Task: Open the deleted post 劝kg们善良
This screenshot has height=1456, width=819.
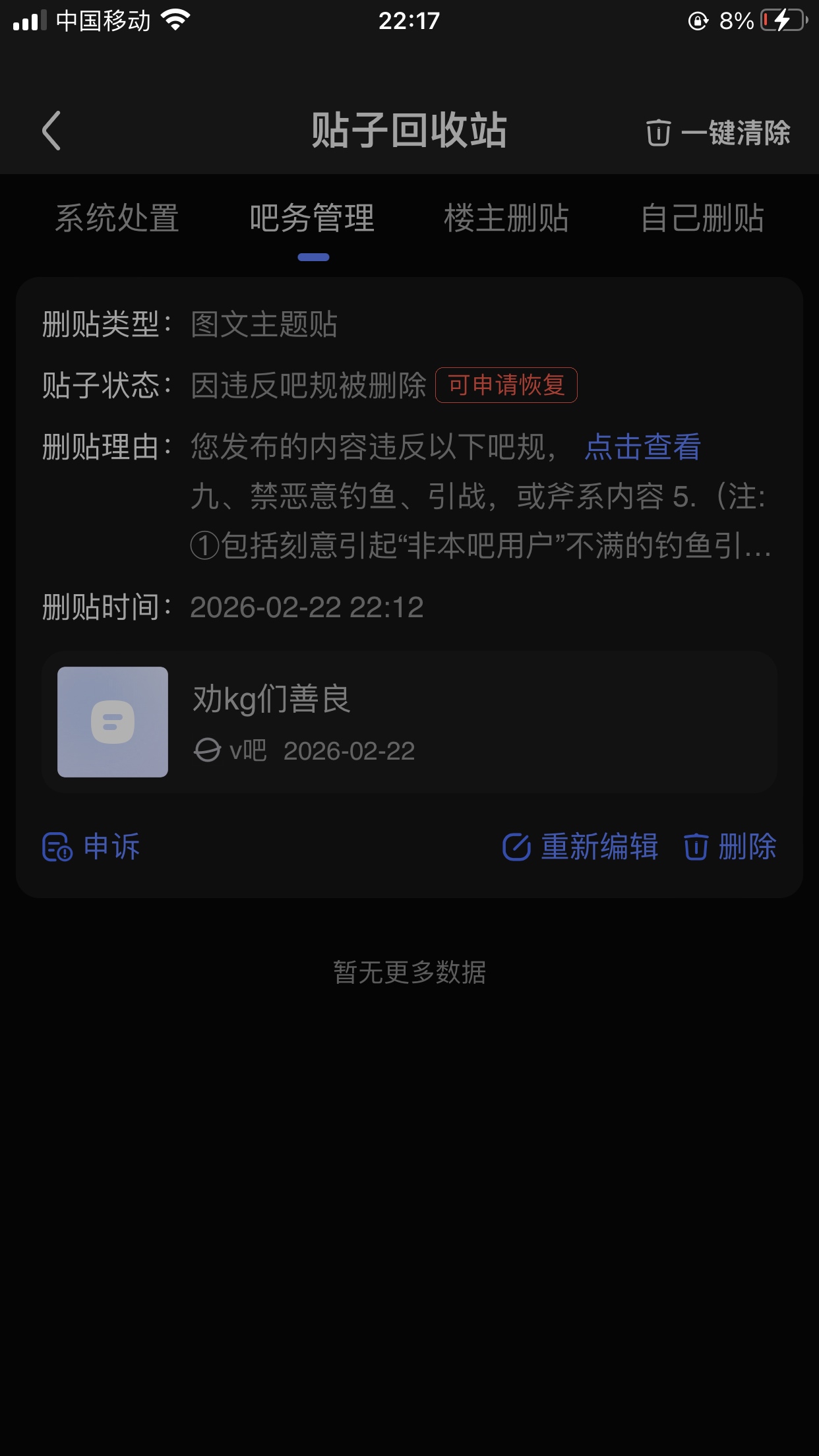Action: [409, 721]
